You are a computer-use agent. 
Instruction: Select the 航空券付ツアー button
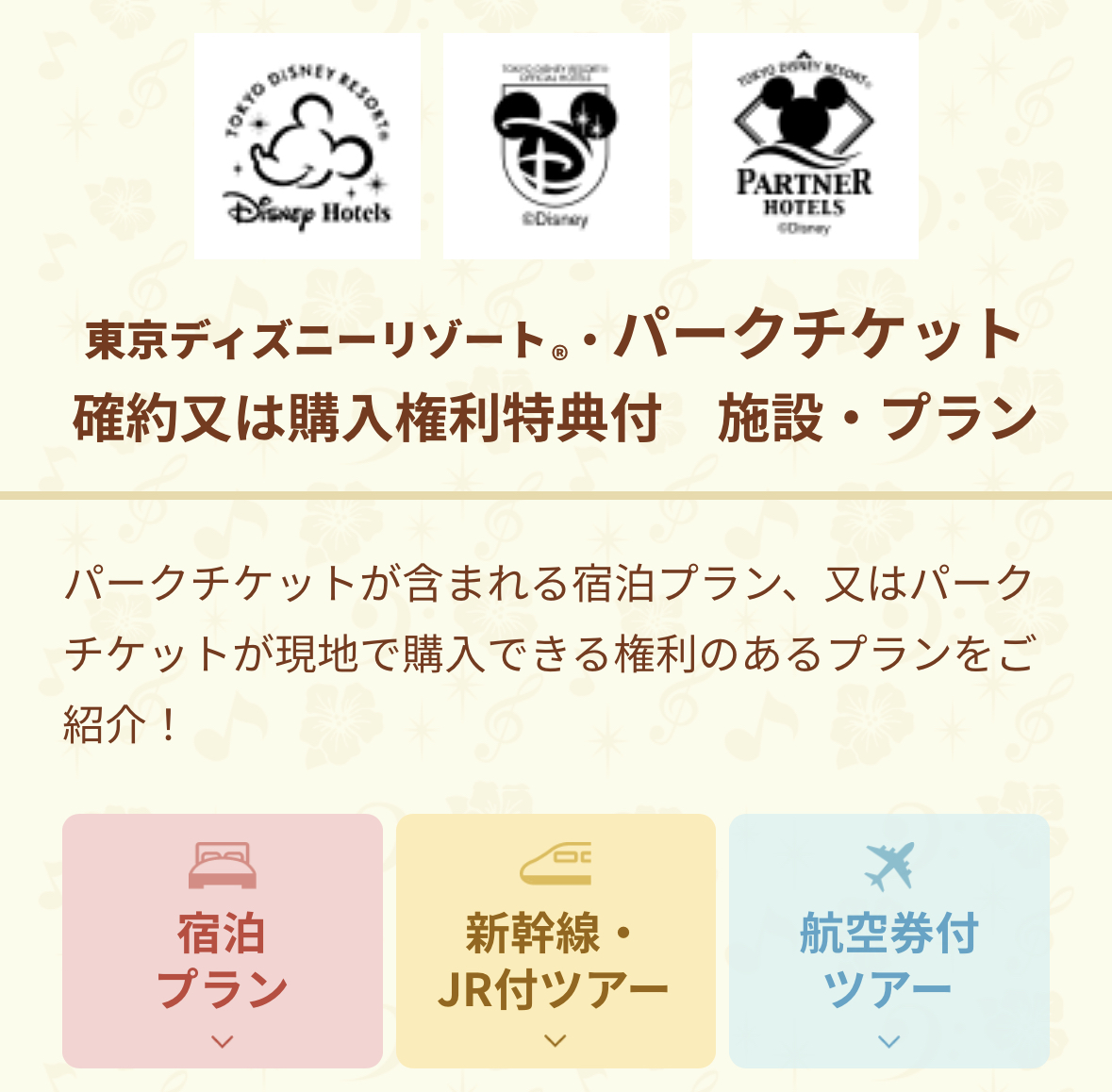(x=888, y=941)
